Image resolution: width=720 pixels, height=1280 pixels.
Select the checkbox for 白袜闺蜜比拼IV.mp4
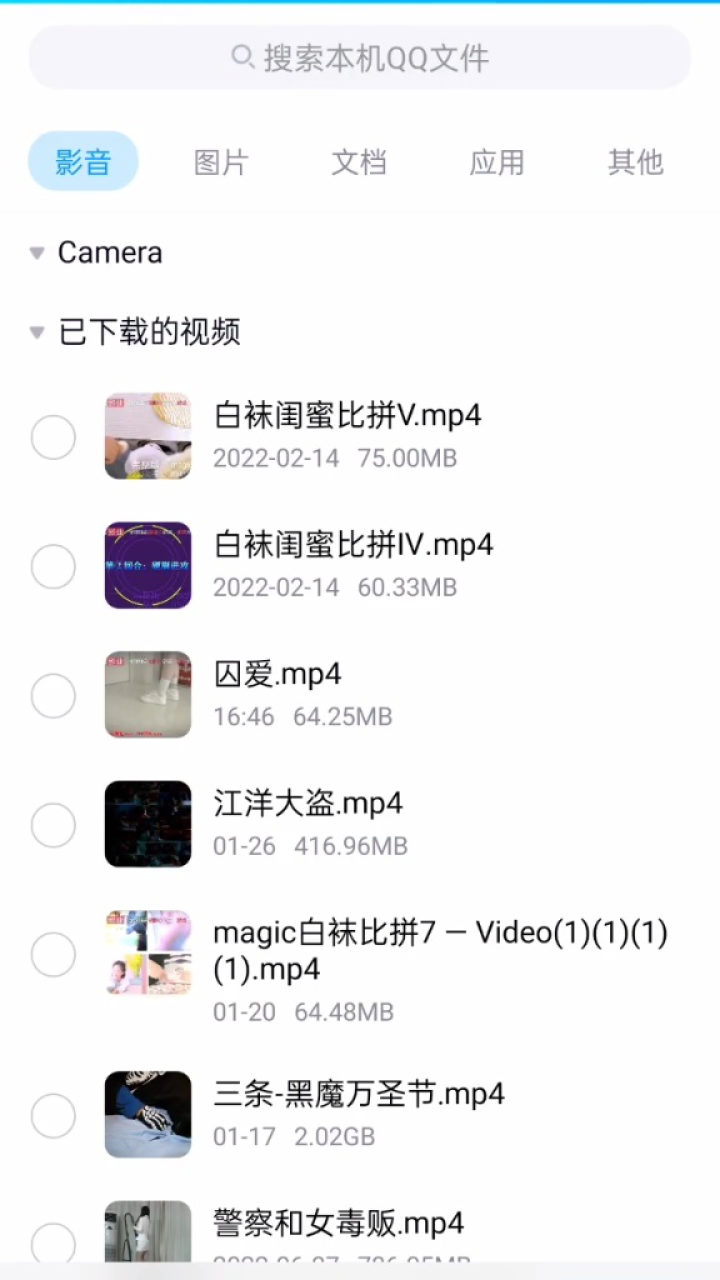53,566
